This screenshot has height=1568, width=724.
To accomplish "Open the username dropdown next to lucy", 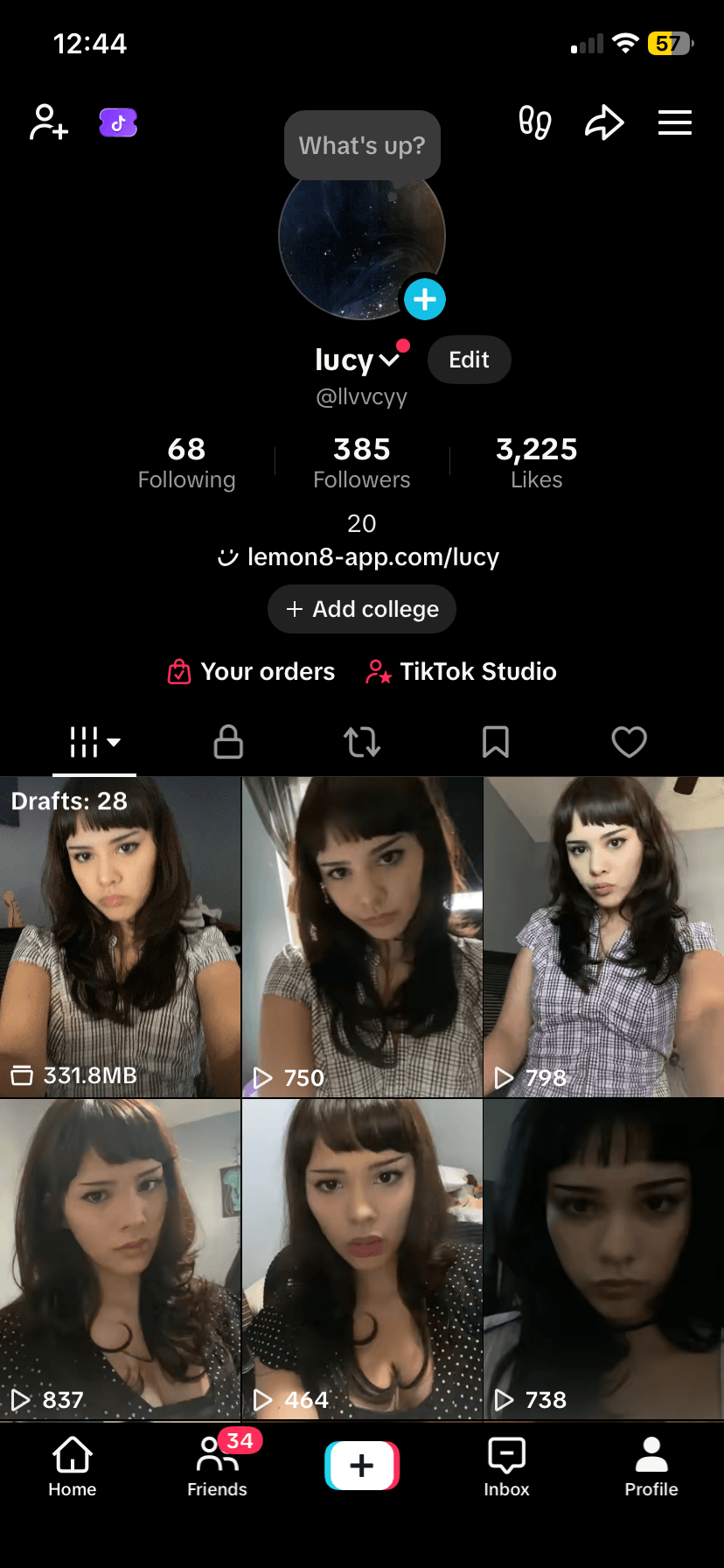I will pos(388,360).
